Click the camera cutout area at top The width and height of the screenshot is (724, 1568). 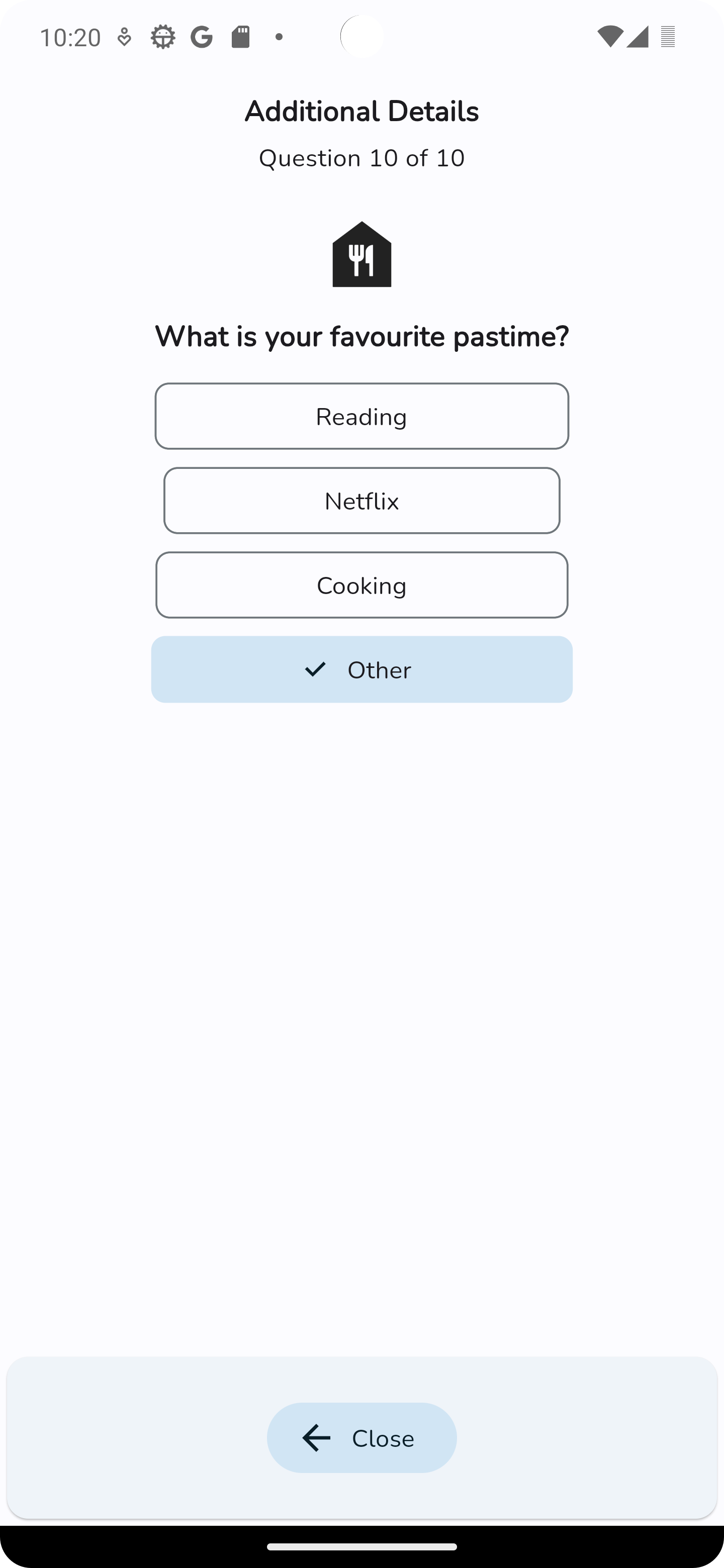pos(363,37)
